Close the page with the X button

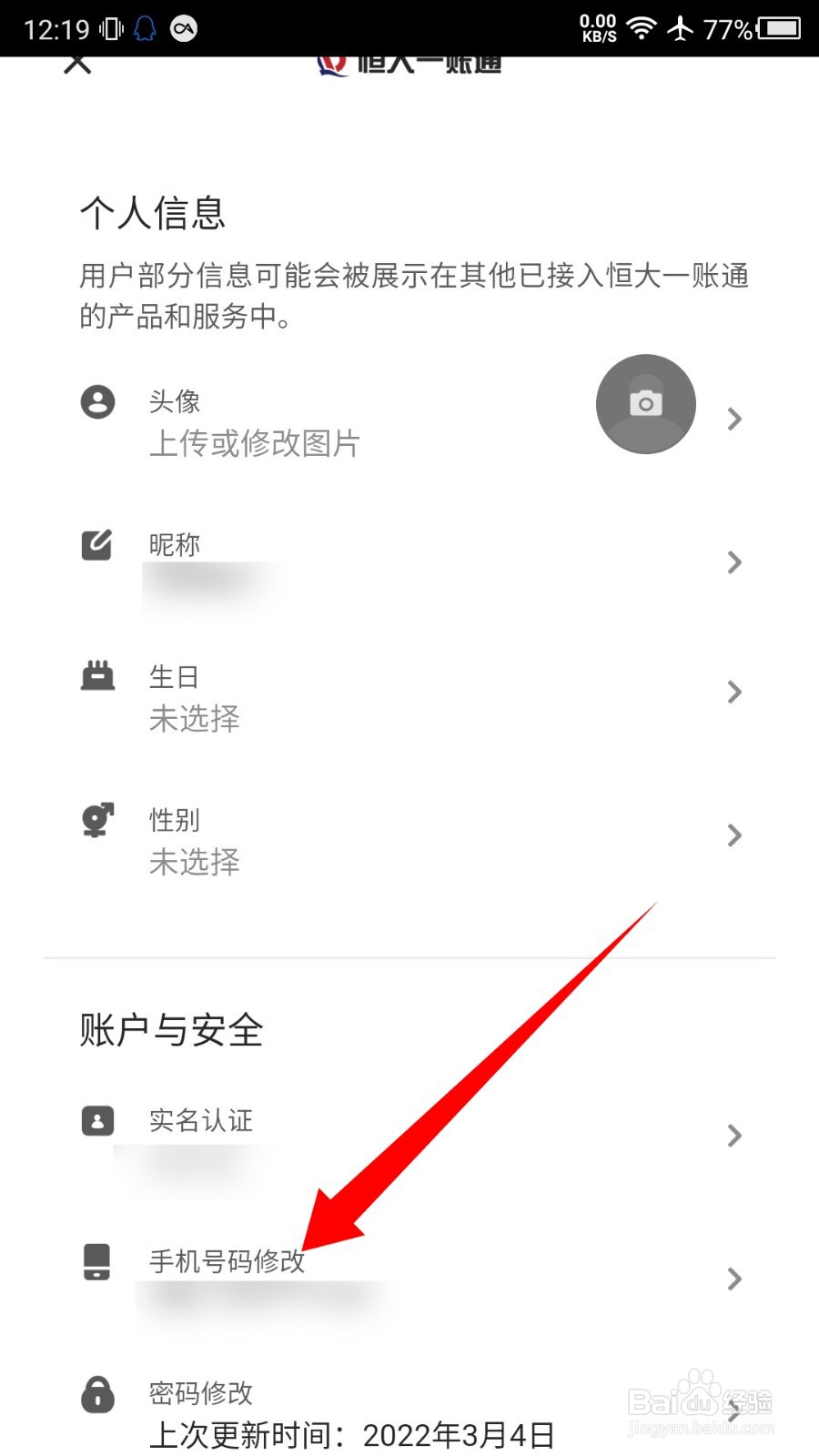pos(77,62)
